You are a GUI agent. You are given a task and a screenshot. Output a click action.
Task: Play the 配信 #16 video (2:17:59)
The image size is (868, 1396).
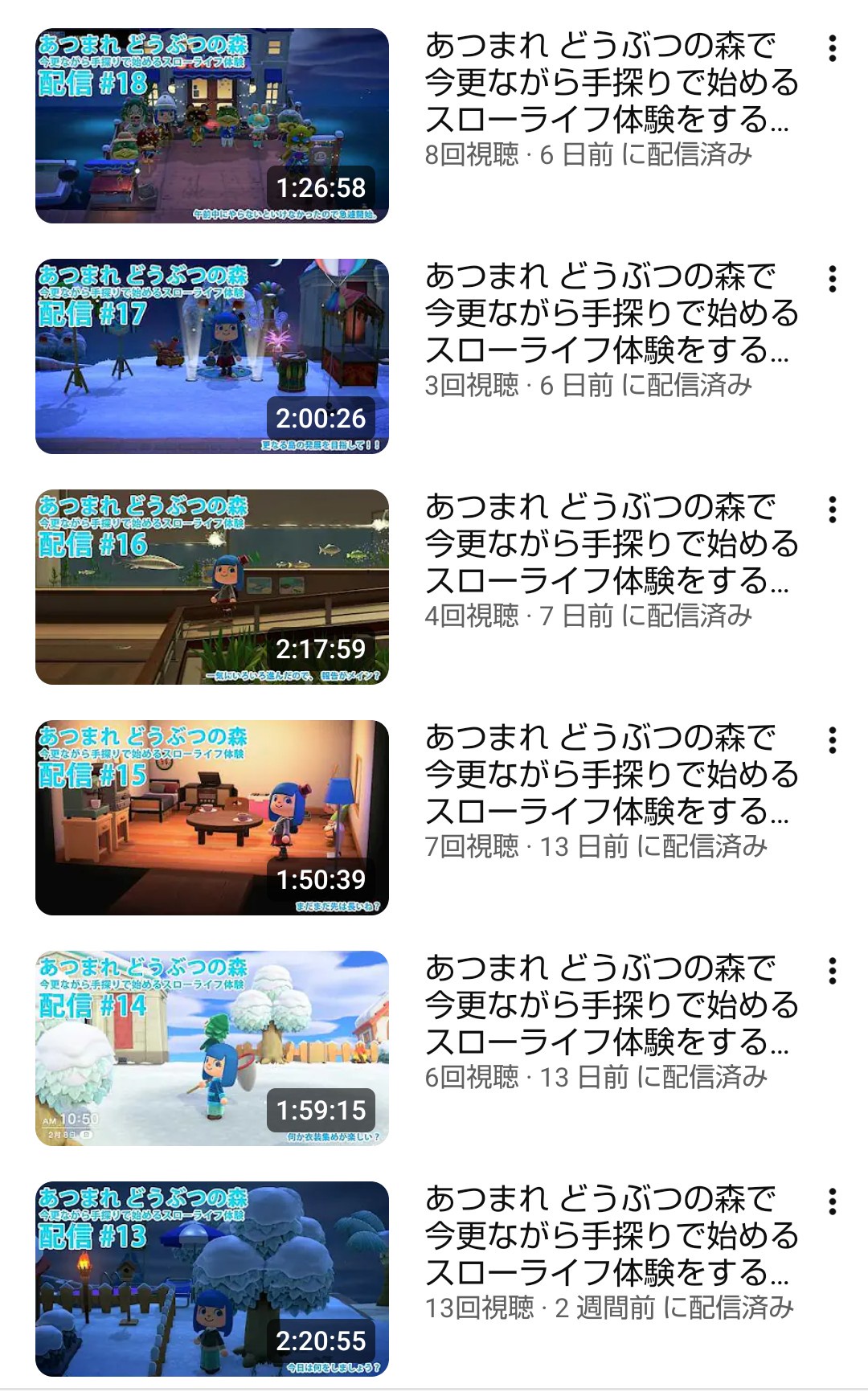click(212, 587)
